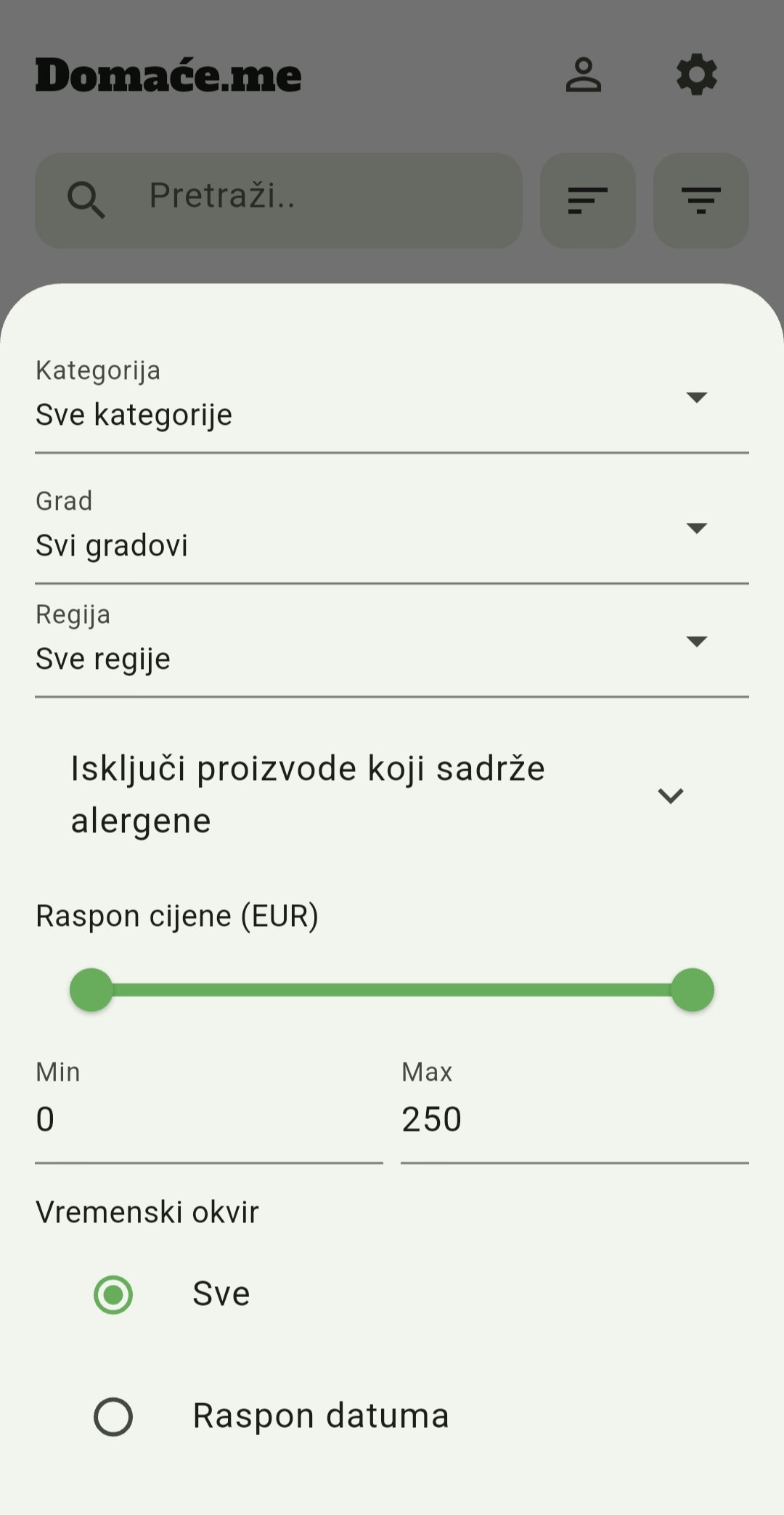The image size is (784, 1515).
Task: Choose the Raspon datuma option
Action: tap(114, 1416)
